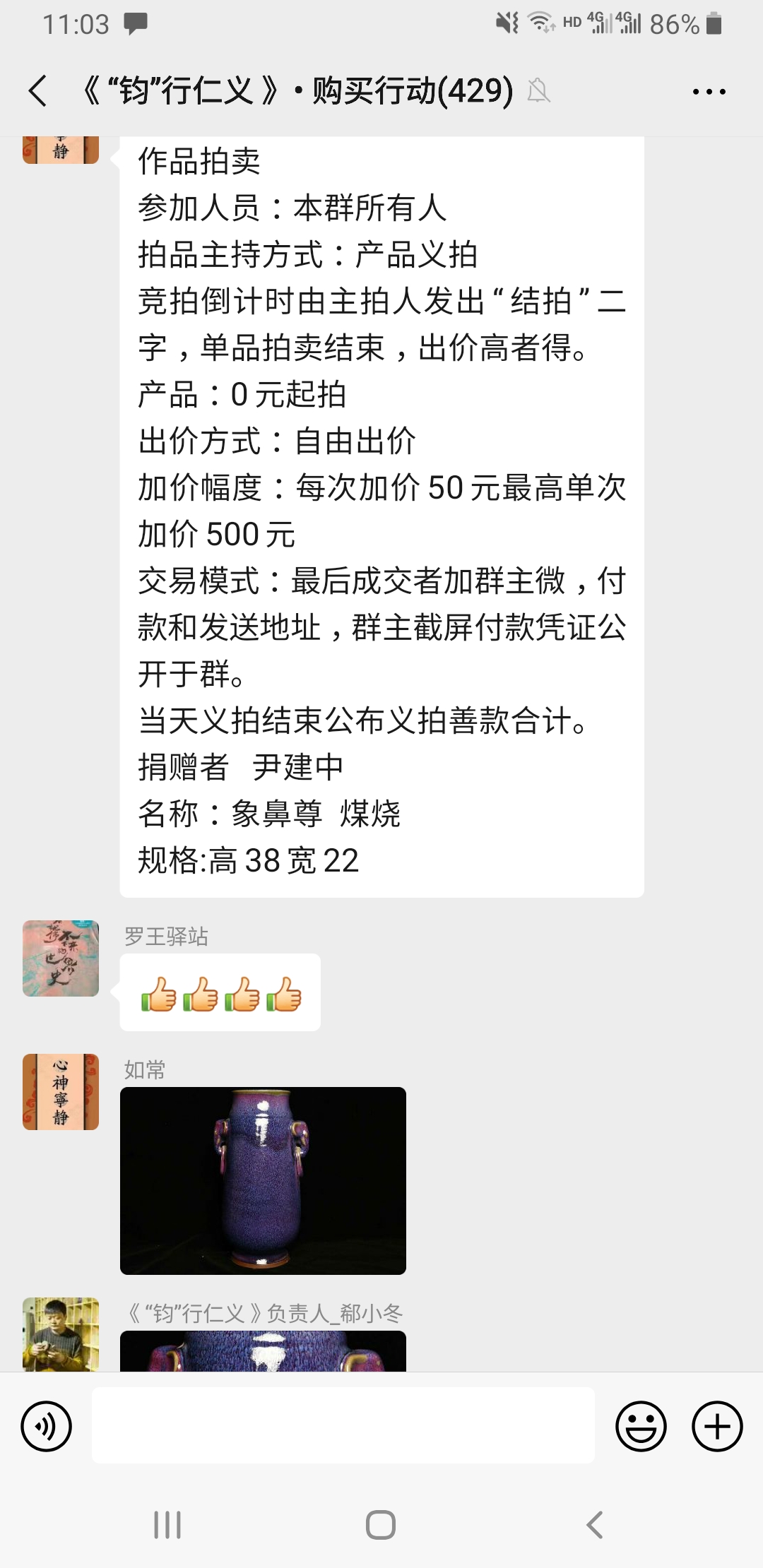Open the group chat overflow menu
This screenshot has height=1568, width=763.
(709, 91)
